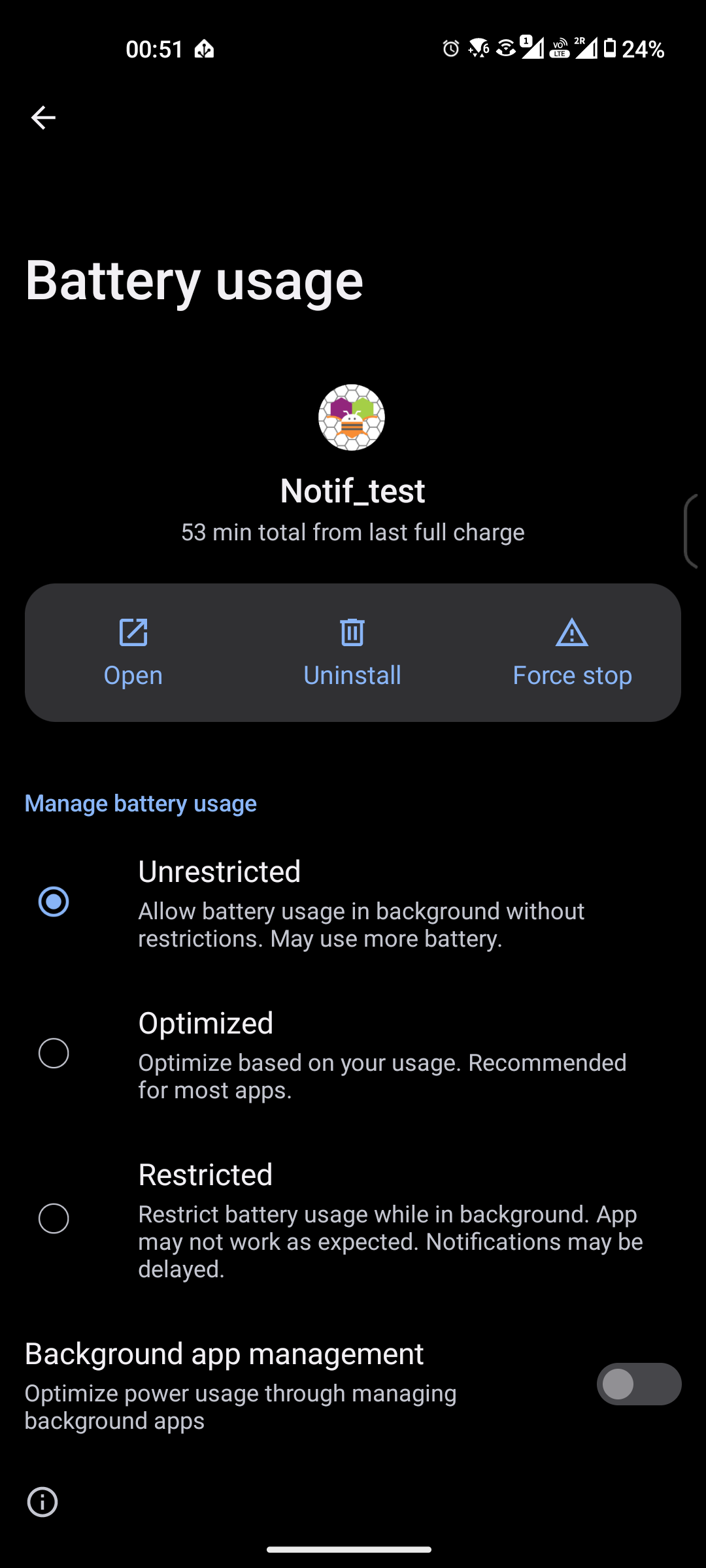Tap the info icon at the bottom
This screenshot has width=706, height=1568.
(x=43, y=1501)
